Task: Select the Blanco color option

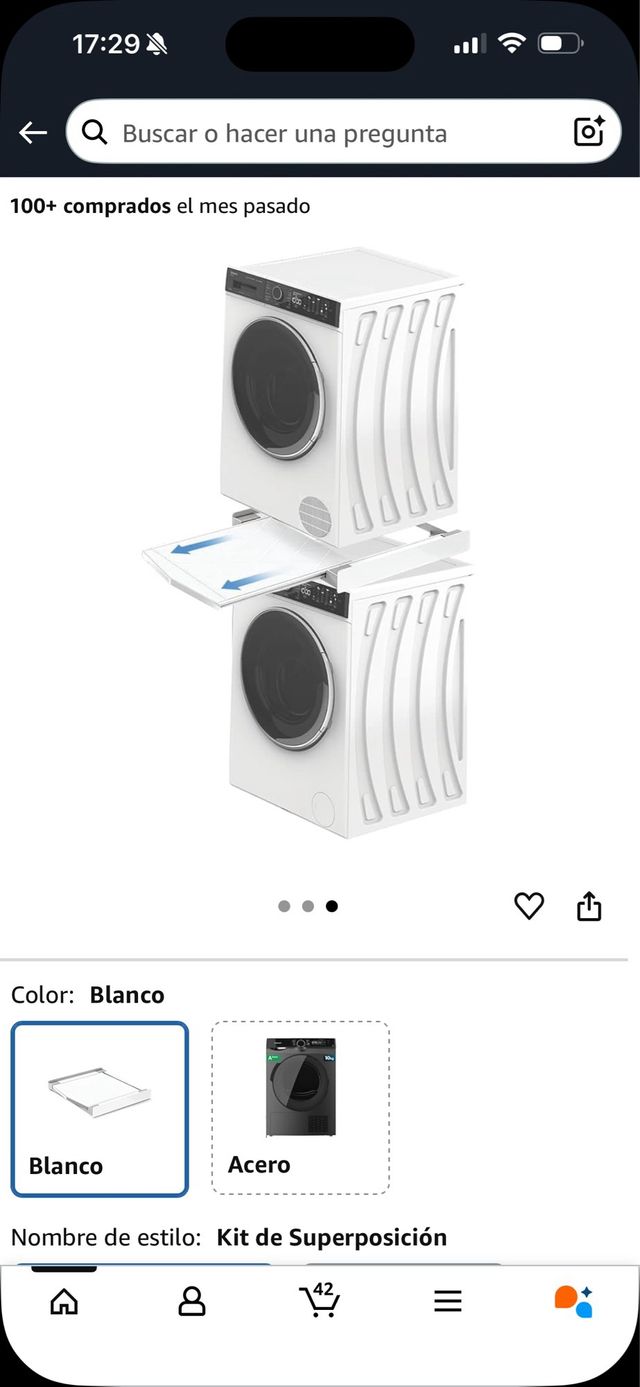Action: click(99, 1108)
